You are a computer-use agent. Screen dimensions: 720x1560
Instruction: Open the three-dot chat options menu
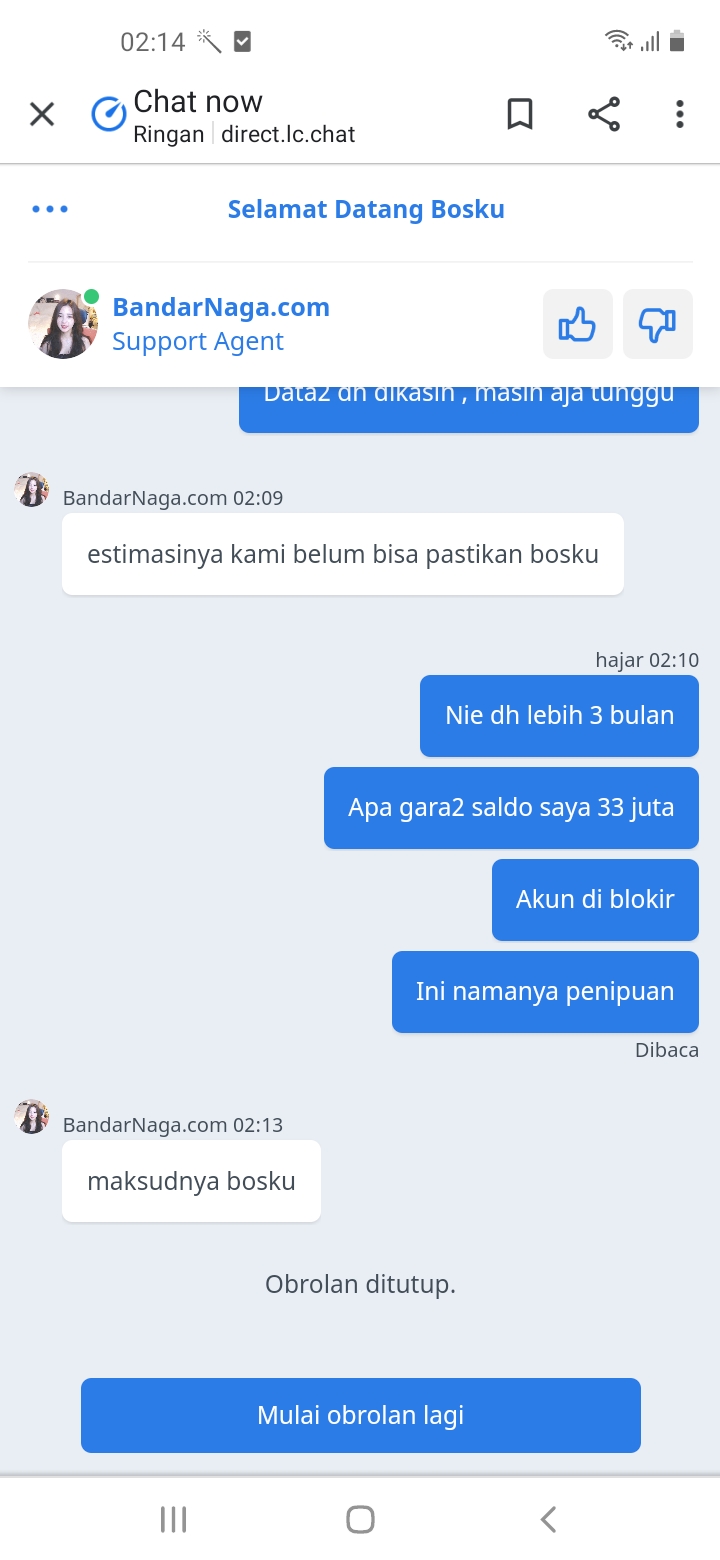pyautogui.click(x=50, y=209)
